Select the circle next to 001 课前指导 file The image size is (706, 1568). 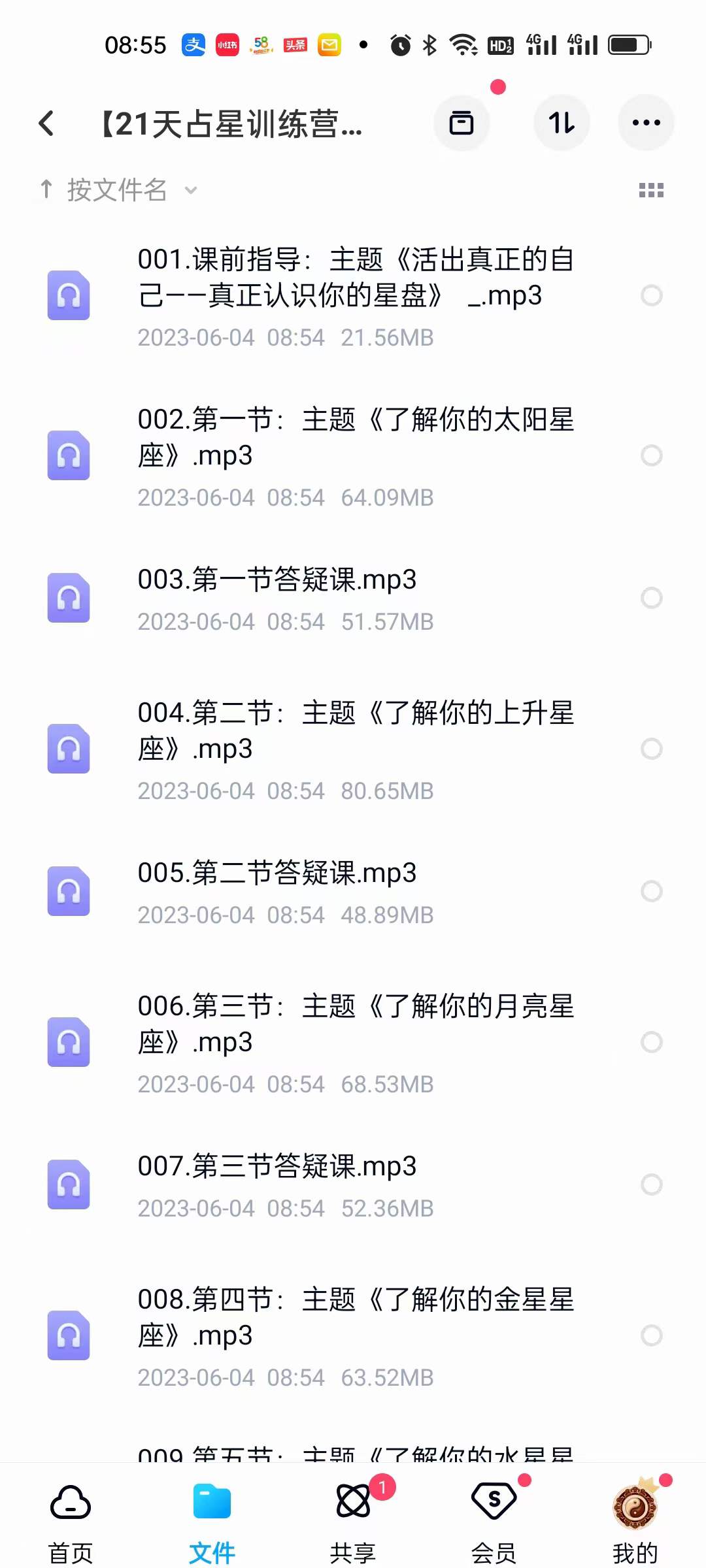(x=651, y=295)
